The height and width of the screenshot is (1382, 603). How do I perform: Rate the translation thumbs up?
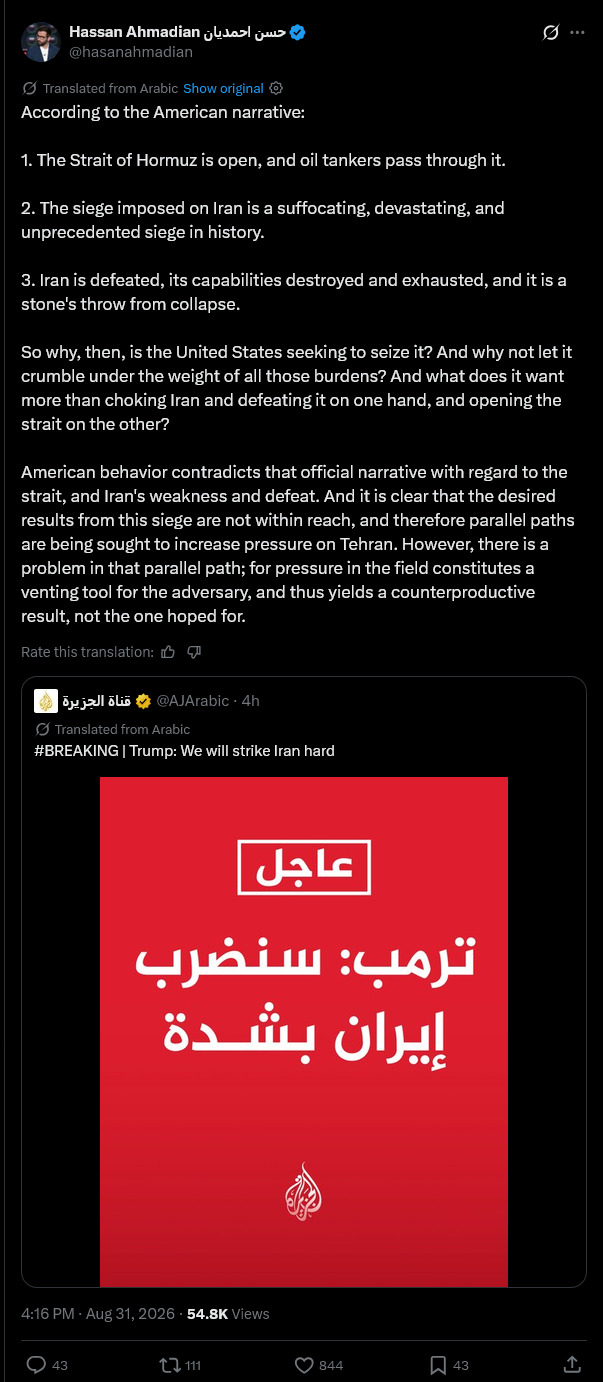click(x=168, y=652)
